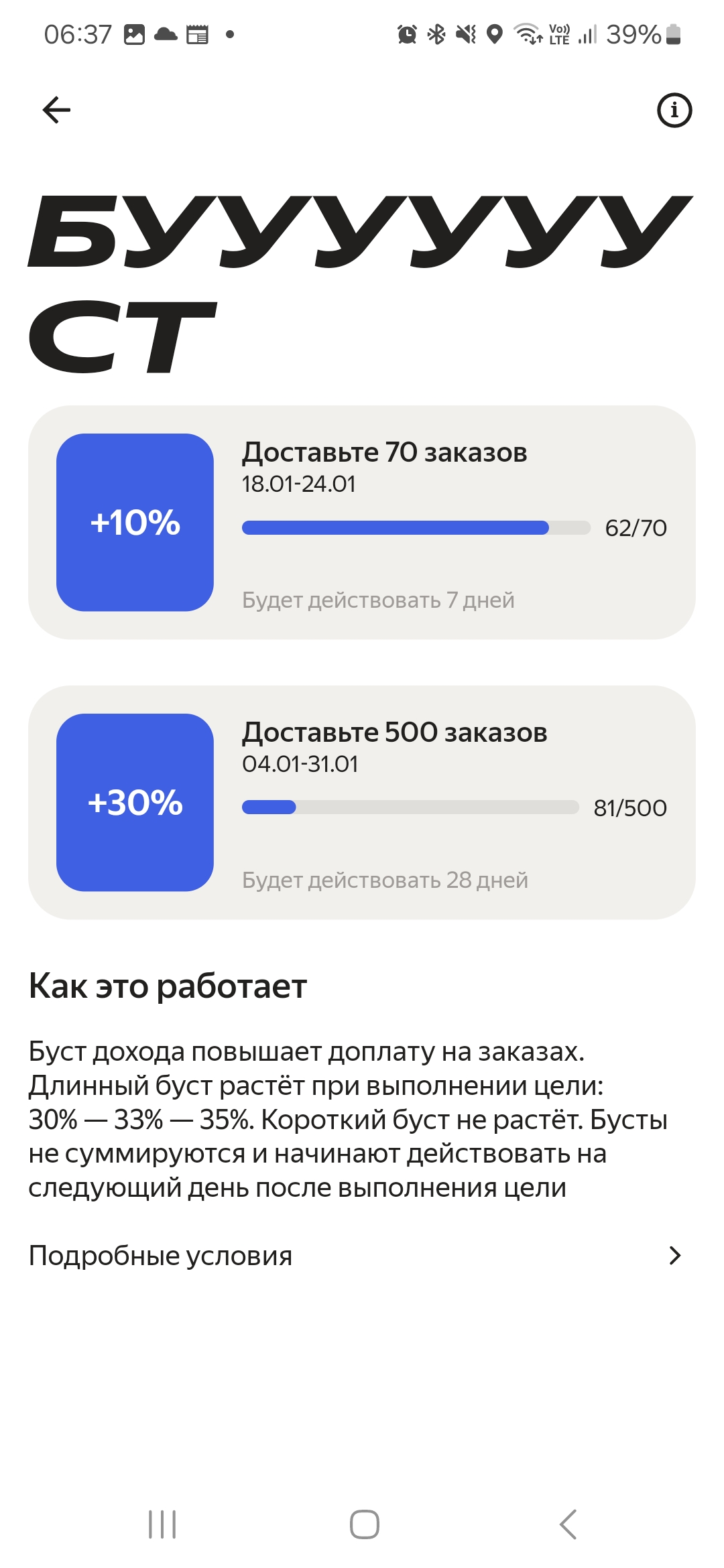Viewport: 724px width, 1568px height.
Task: Open the info icon in the top bar
Action: [x=674, y=110]
